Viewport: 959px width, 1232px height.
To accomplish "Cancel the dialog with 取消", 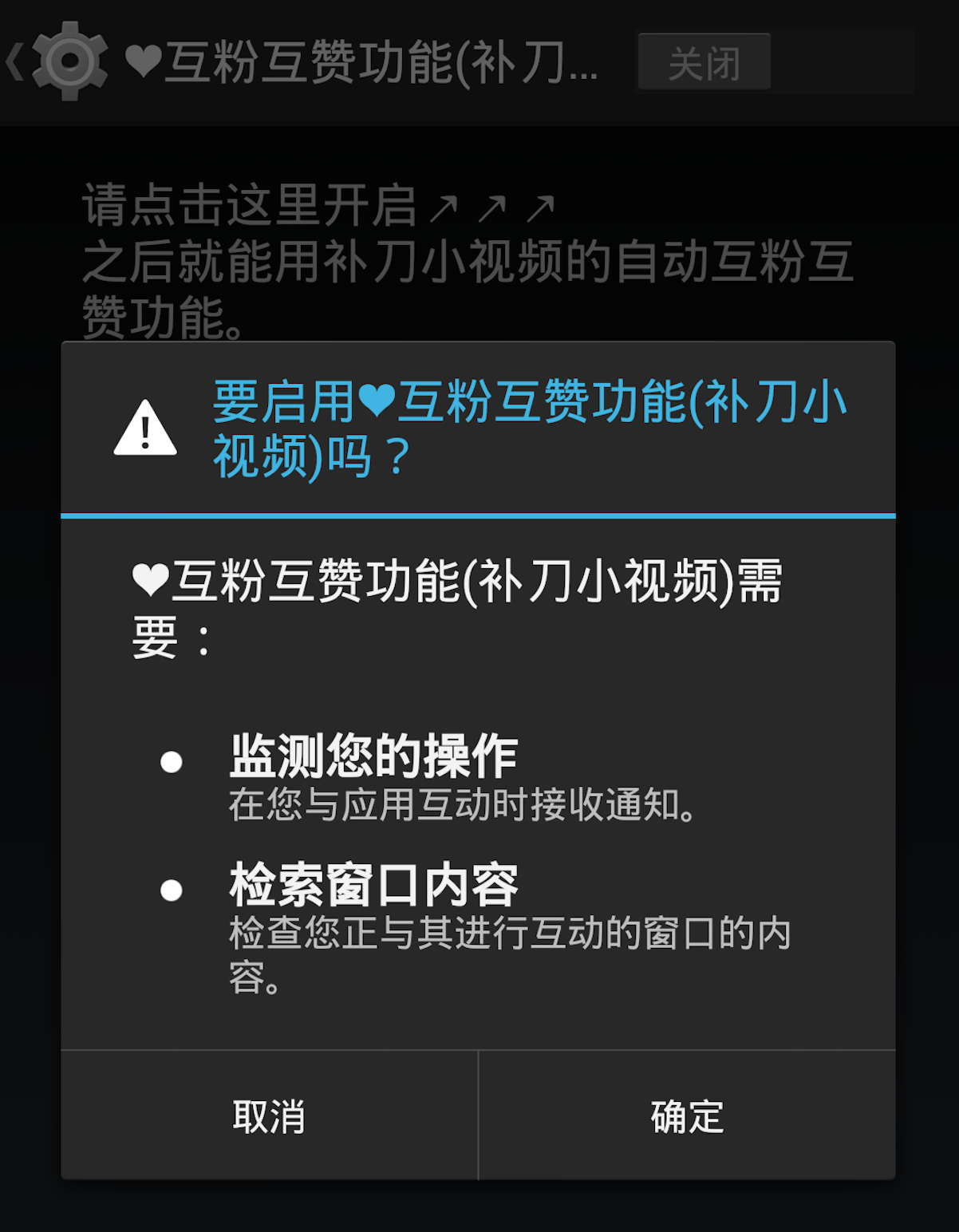I will [x=269, y=1116].
